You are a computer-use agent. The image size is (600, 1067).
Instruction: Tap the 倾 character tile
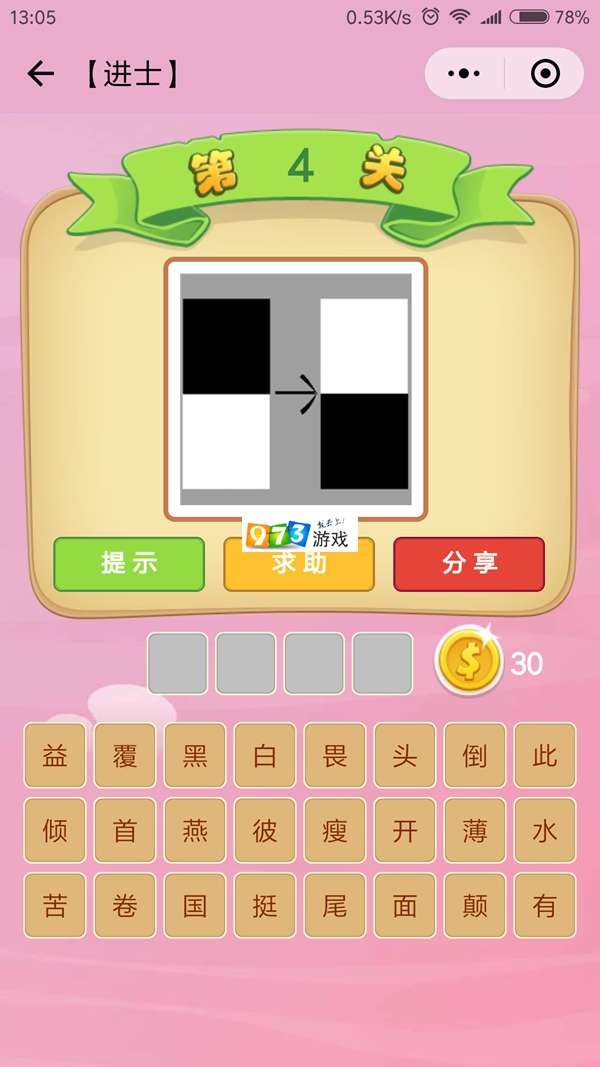(x=55, y=831)
